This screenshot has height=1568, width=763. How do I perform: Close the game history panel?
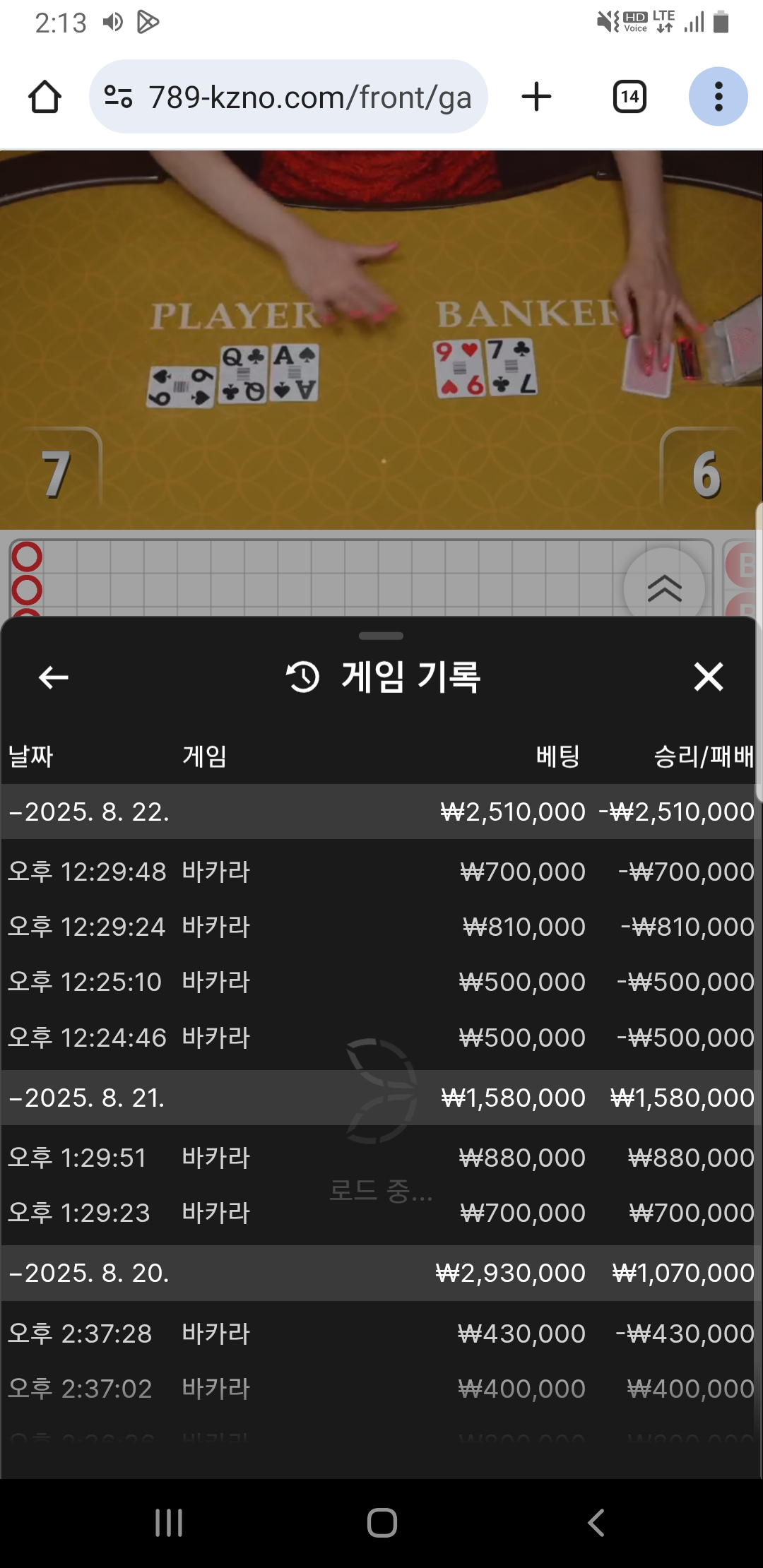pyautogui.click(x=708, y=677)
